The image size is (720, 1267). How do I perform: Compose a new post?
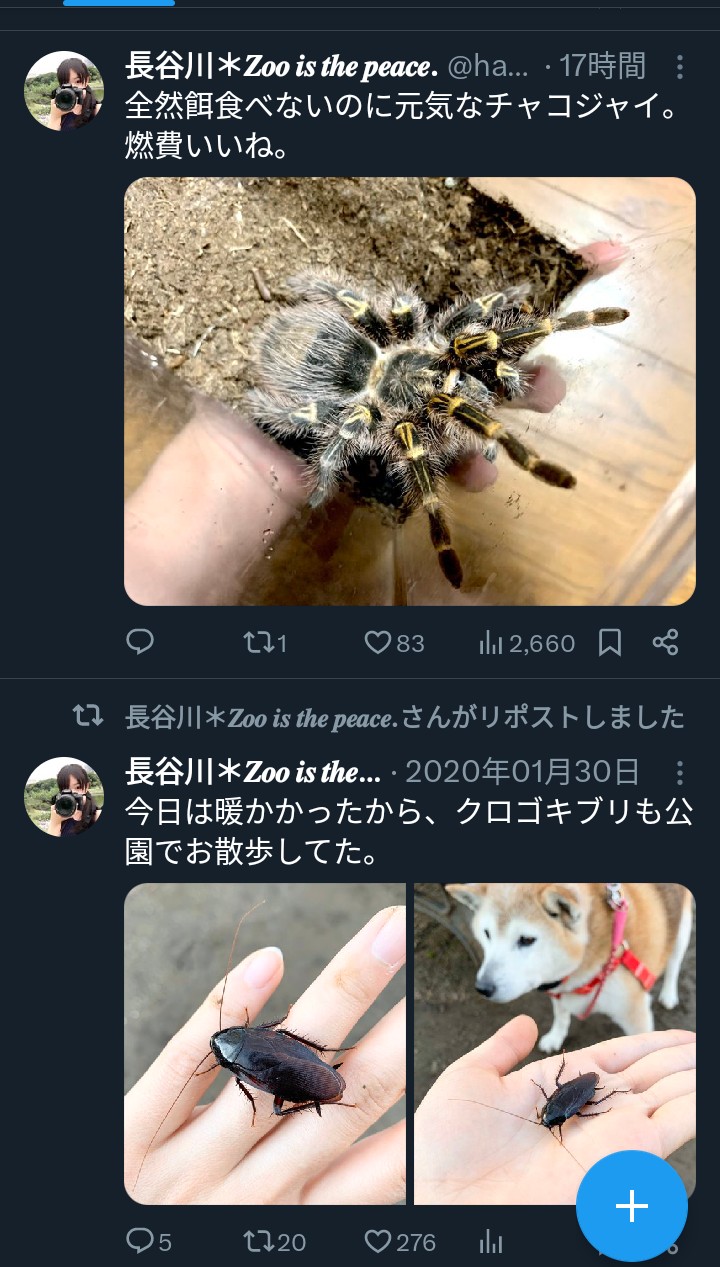click(632, 1206)
